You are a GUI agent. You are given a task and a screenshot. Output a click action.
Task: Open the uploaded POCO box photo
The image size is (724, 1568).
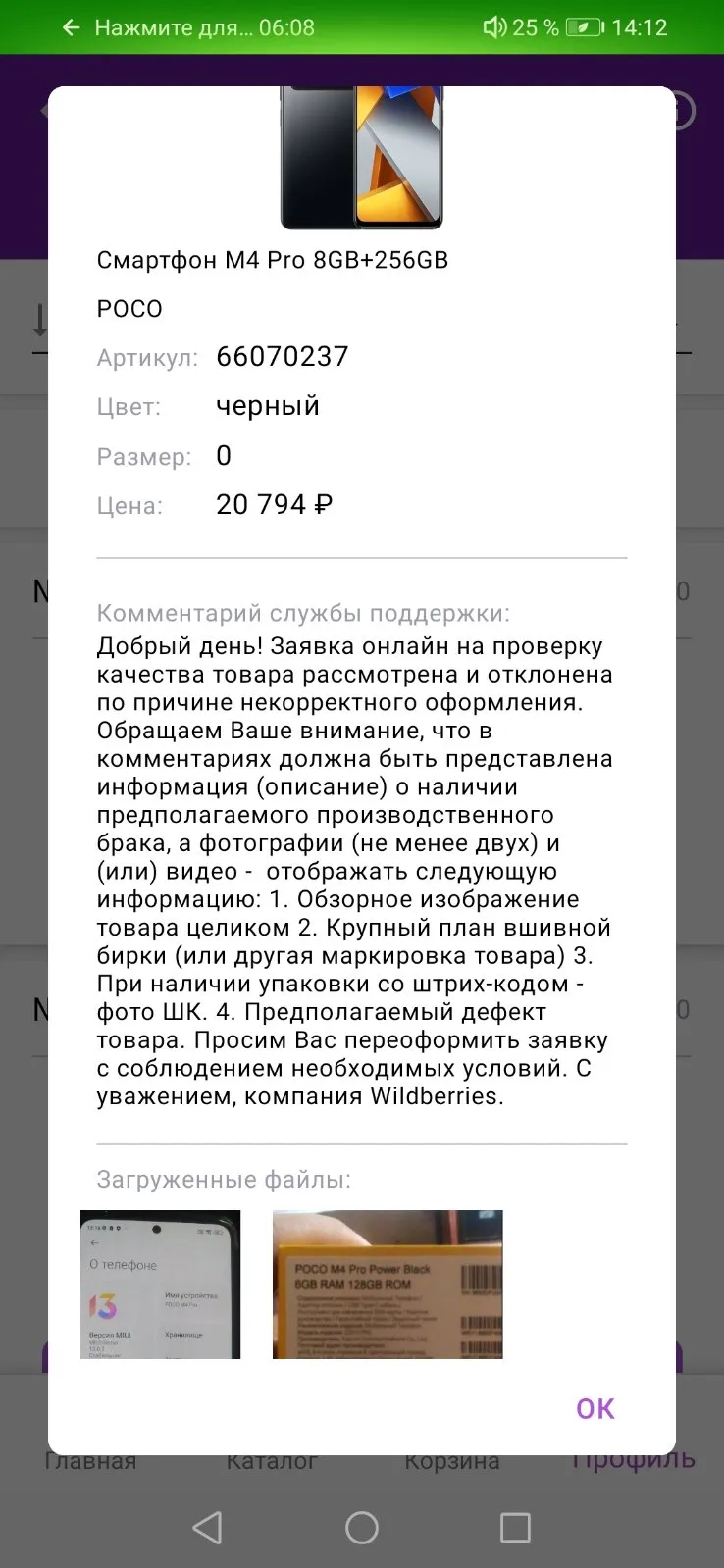388,1285
